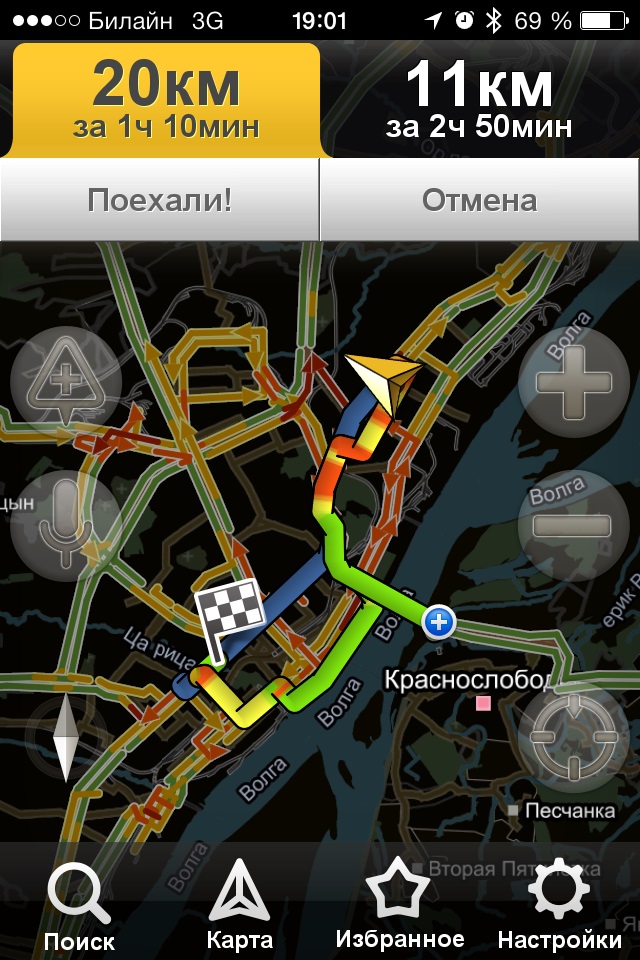Tap the blue plus marker on the map
Viewport: 640px width, 960px height.
pos(438,623)
